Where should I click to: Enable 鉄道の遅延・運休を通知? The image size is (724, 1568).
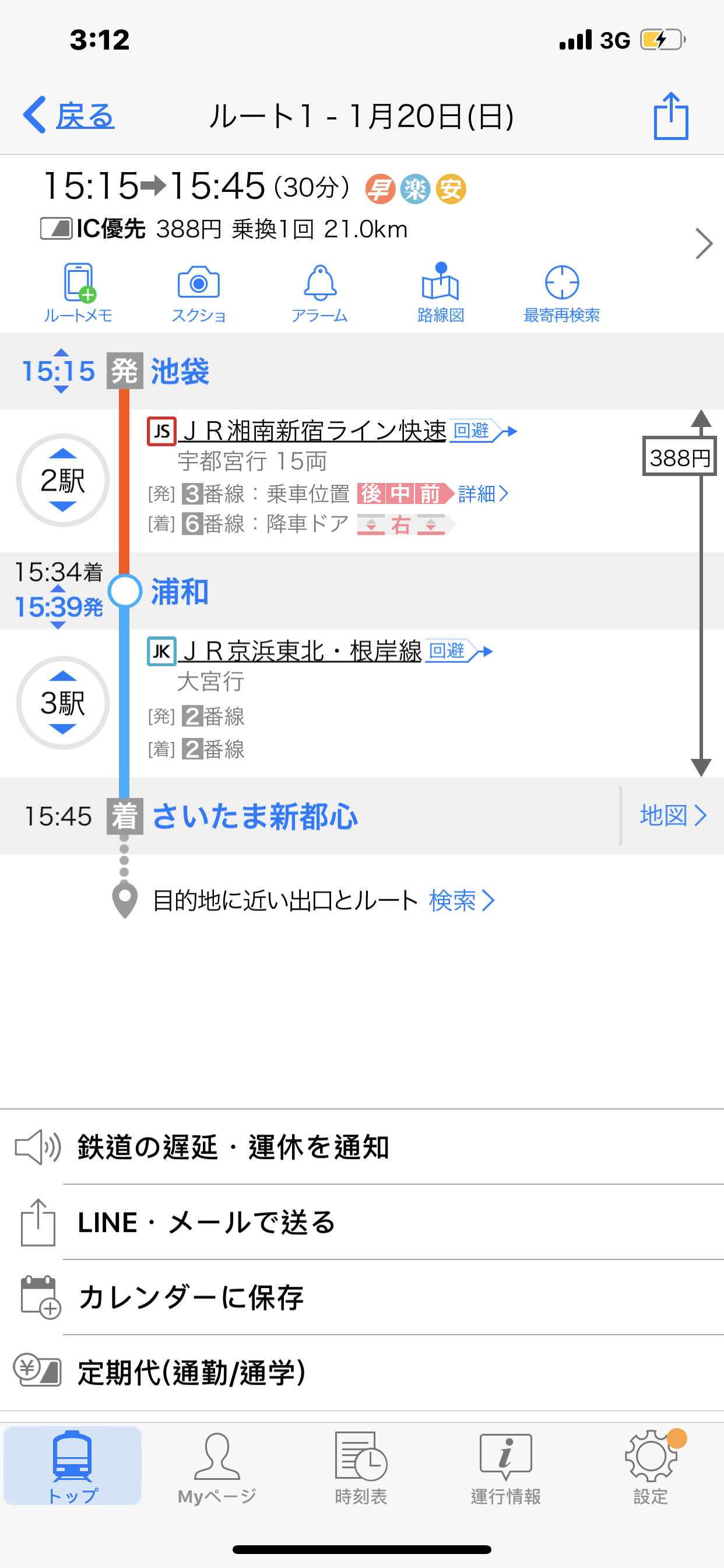[362, 1147]
